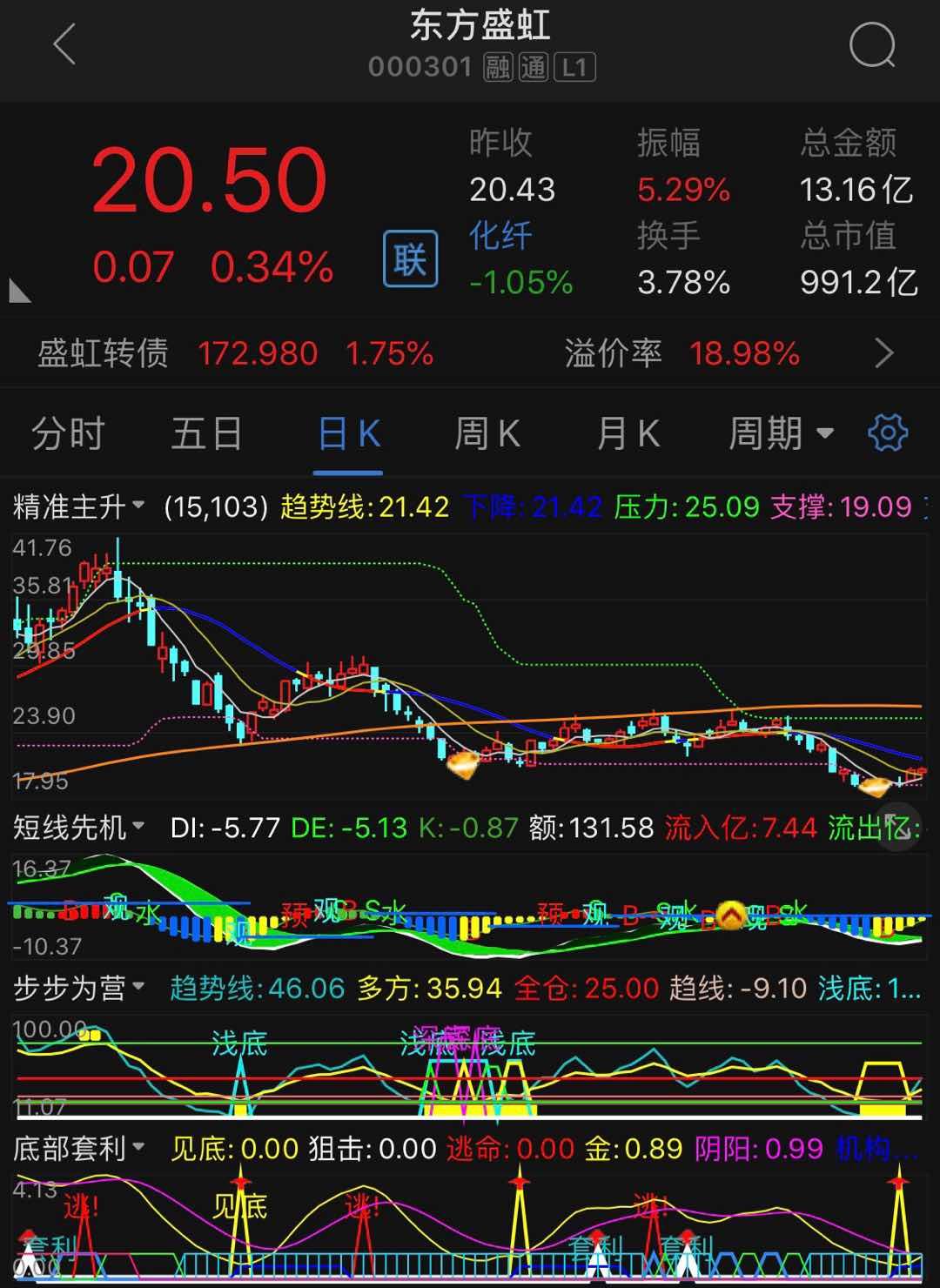Select the 日K tab
940x1288 pixels.
tap(348, 433)
